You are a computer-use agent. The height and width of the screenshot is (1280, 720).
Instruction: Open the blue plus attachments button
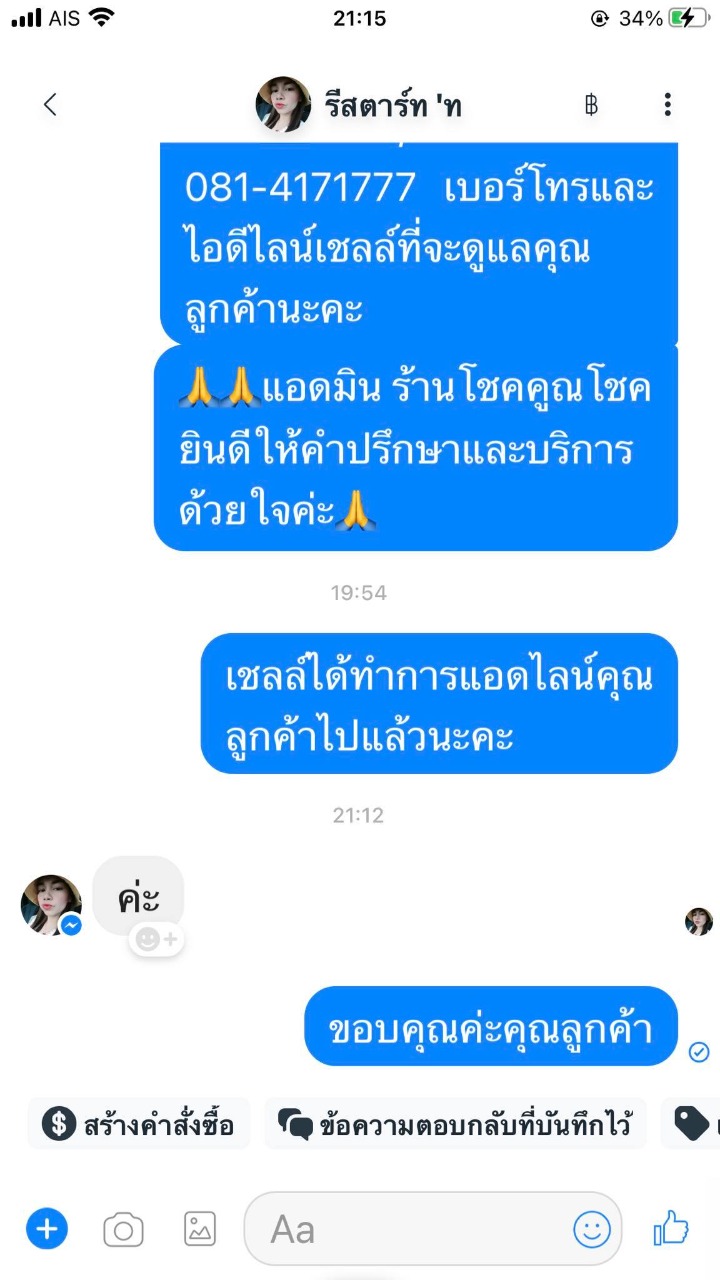click(x=47, y=1228)
